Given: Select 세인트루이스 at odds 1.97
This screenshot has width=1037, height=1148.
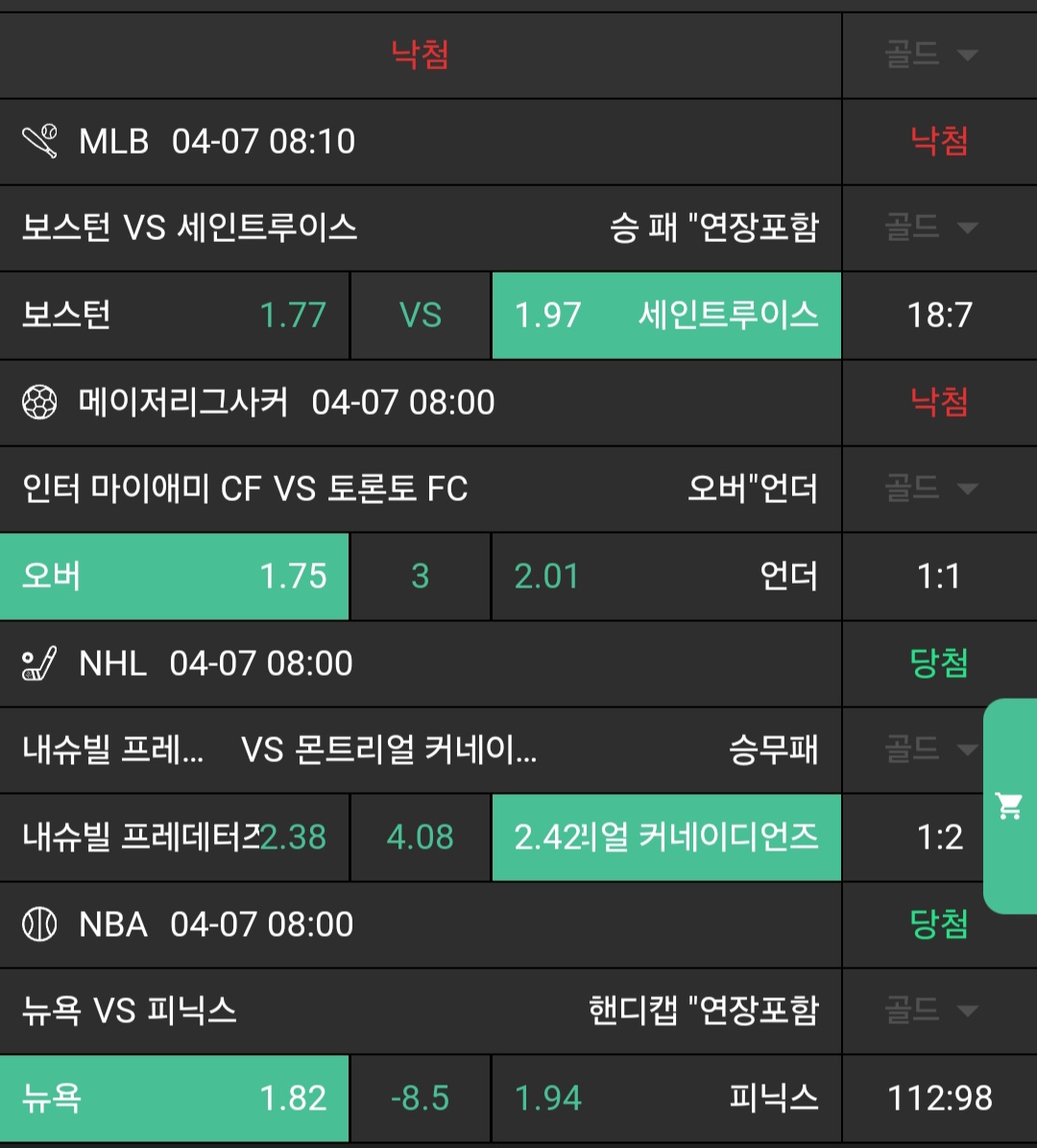Looking at the screenshot, I should (665, 315).
